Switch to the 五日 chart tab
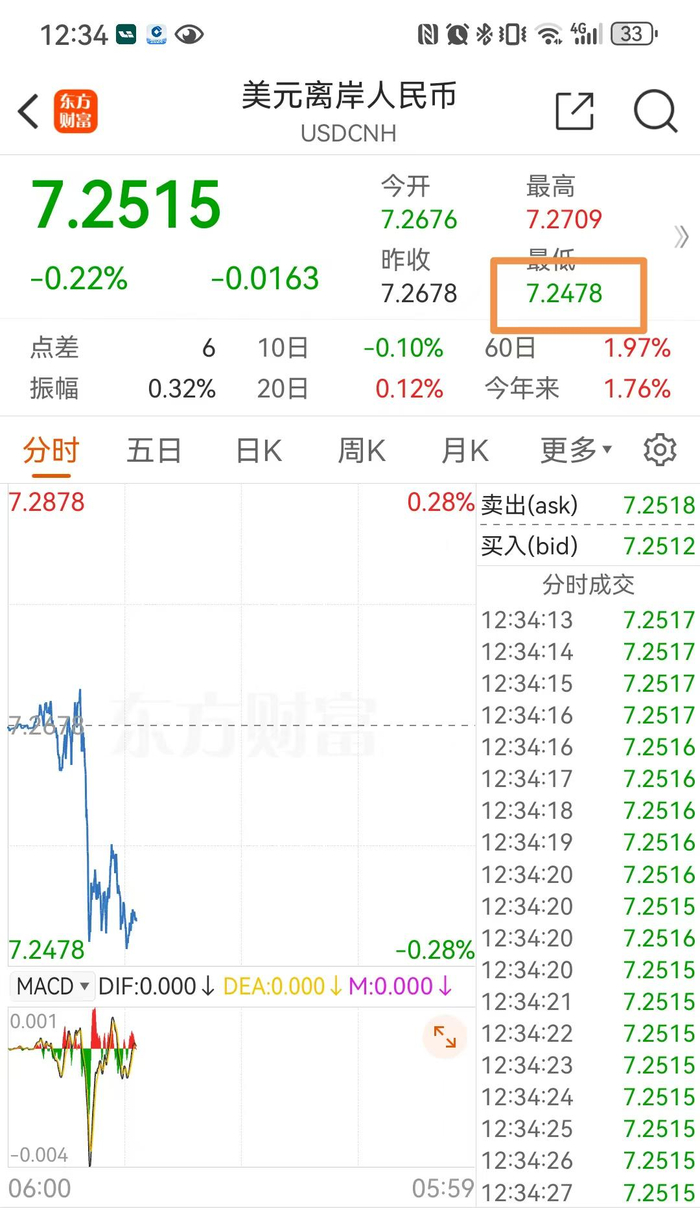Screen dimensions: 700x1226 pyautogui.click(x=154, y=450)
